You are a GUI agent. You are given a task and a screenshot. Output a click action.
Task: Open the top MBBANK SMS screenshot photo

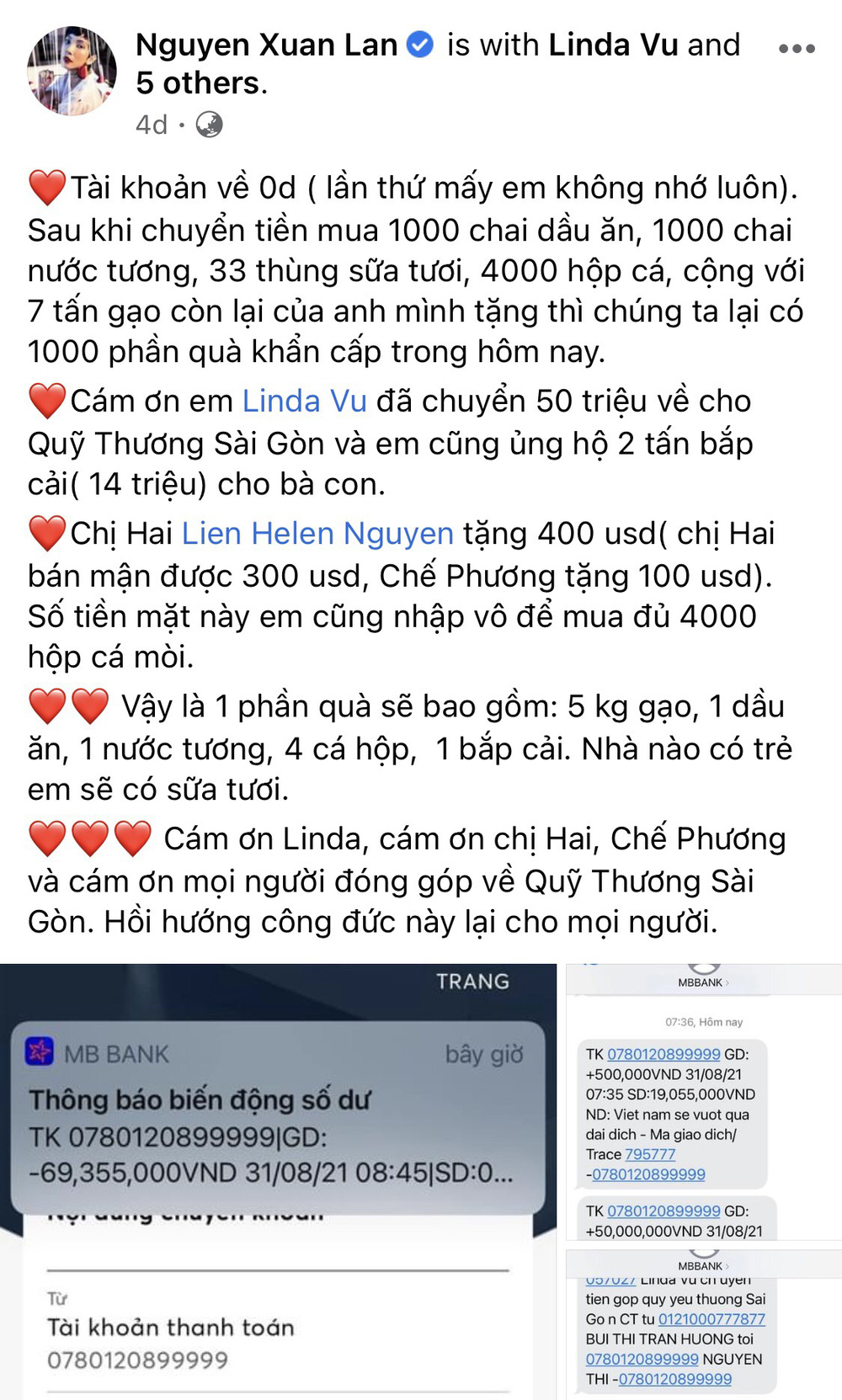click(704, 1103)
